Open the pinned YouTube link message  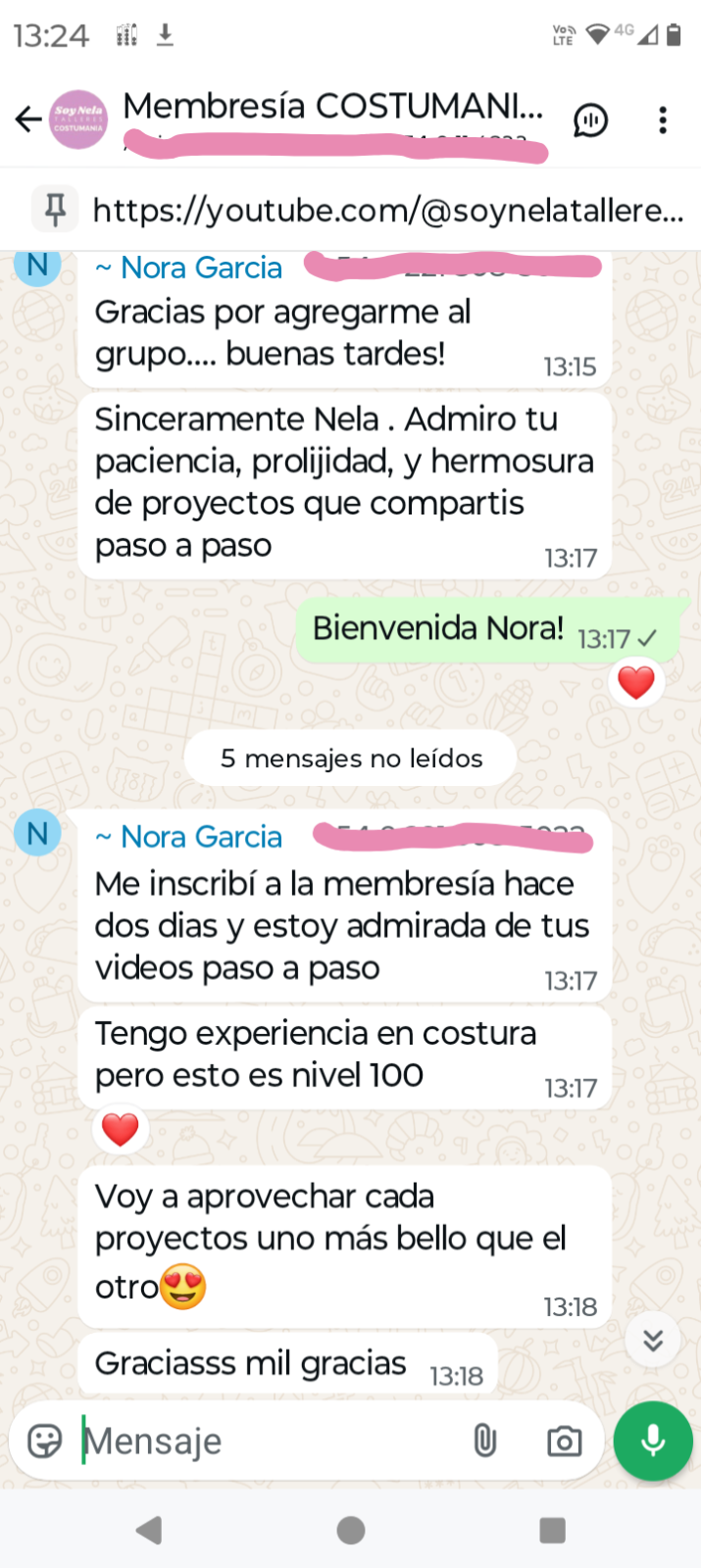coord(387,211)
